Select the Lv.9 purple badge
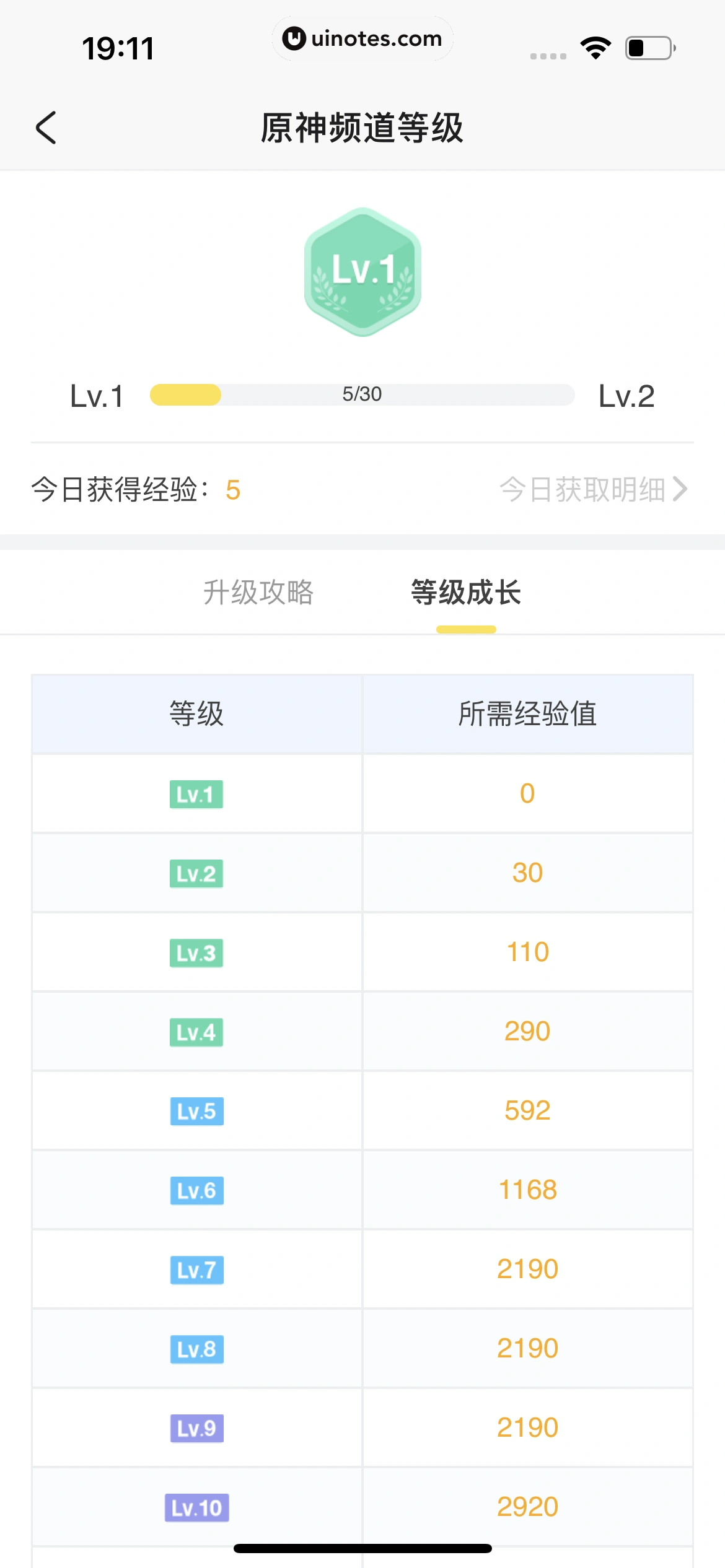The image size is (725, 1568). tap(196, 1428)
